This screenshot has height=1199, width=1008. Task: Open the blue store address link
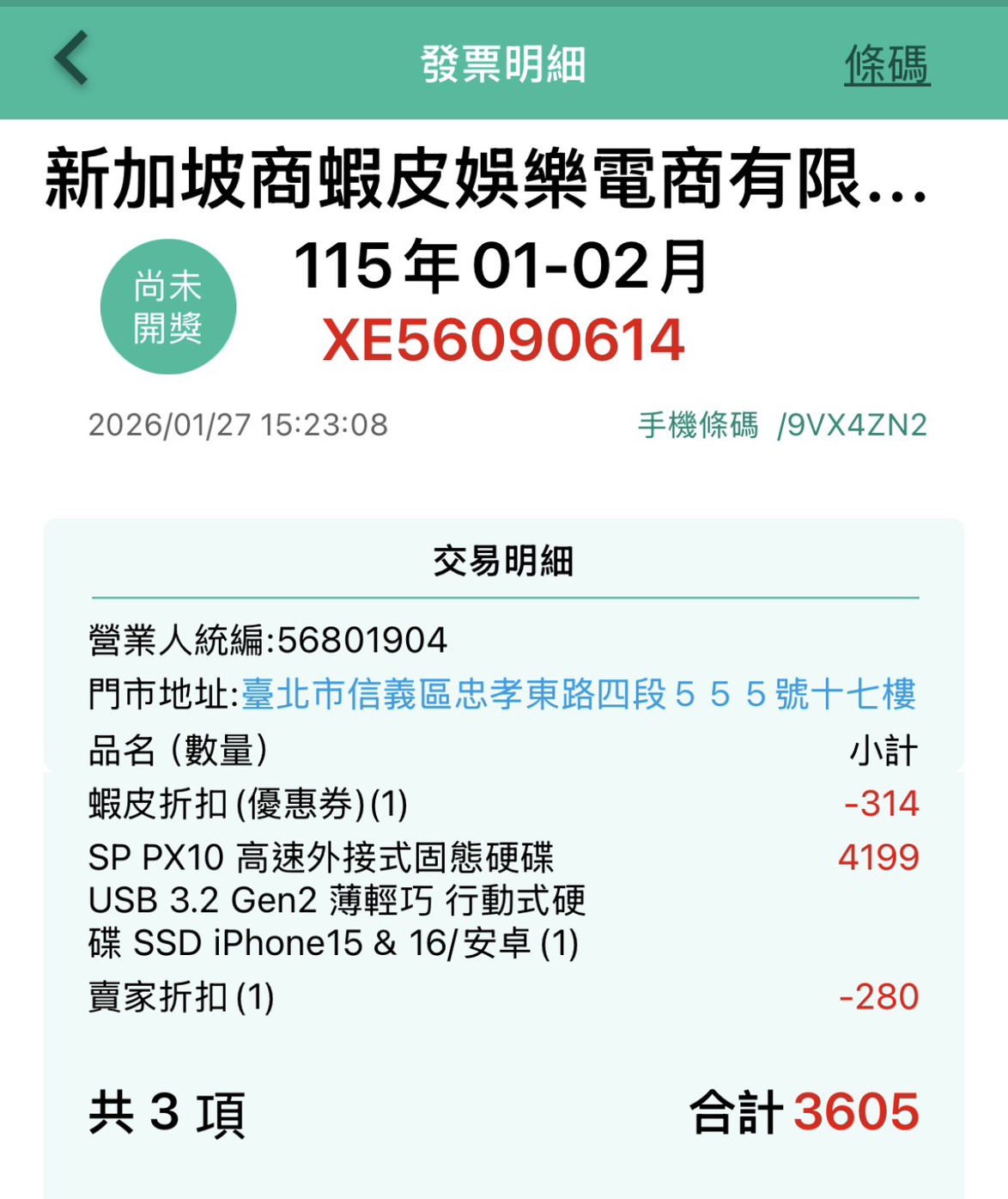tap(578, 694)
